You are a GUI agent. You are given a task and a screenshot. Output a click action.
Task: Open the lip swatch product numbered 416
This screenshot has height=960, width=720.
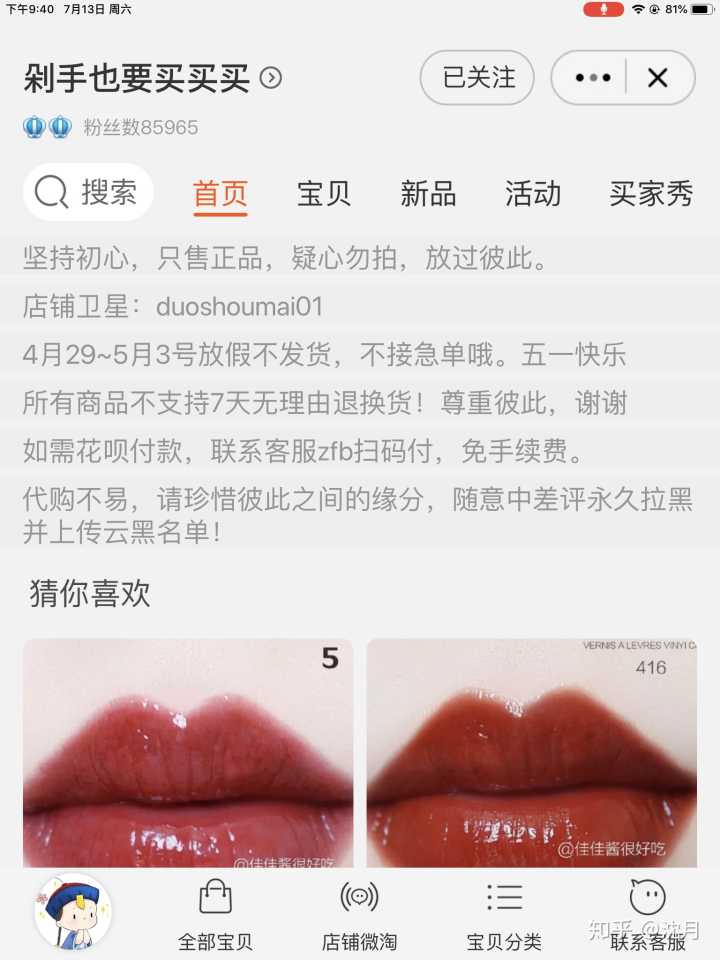(x=531, y=752)
